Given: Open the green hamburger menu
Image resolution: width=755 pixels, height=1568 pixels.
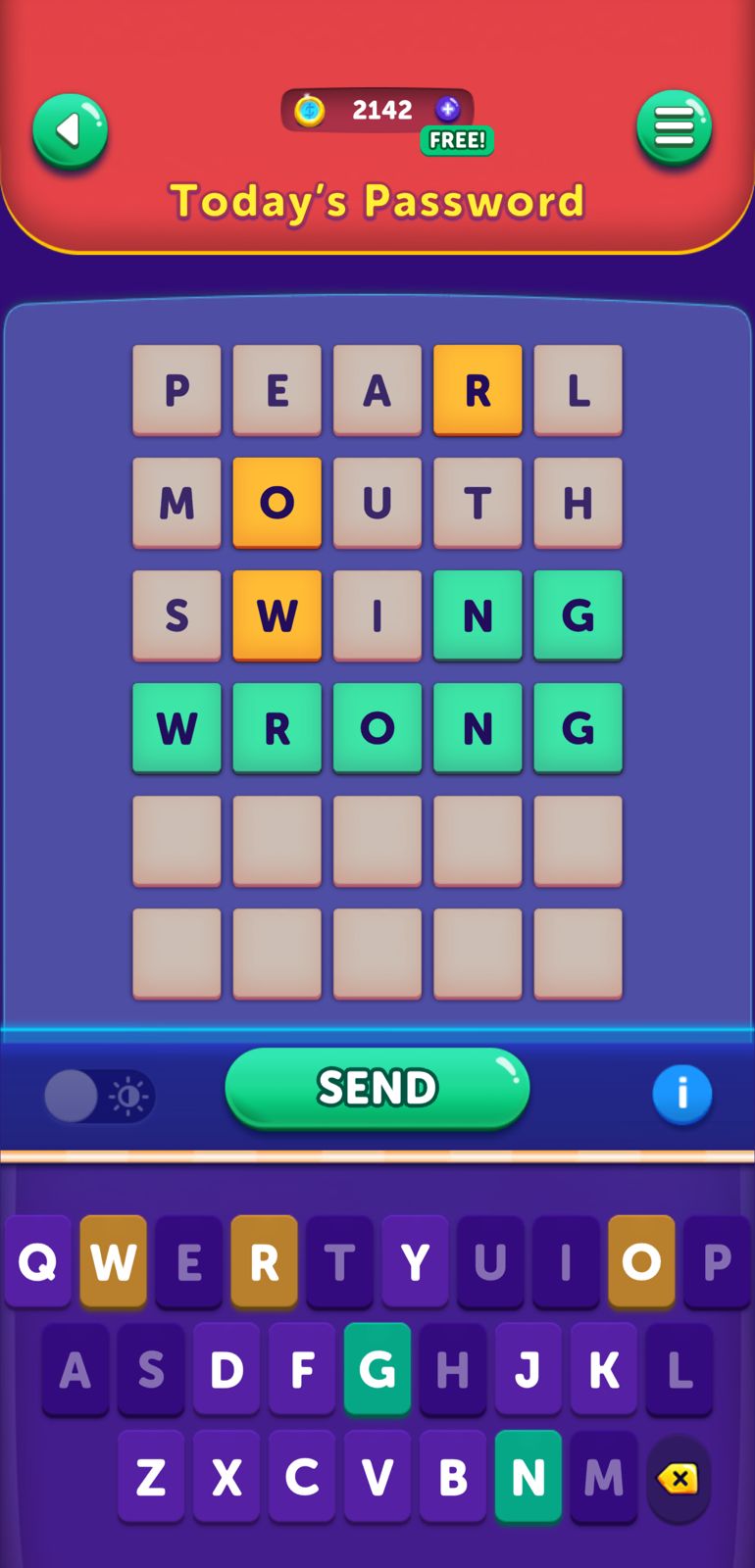Looking at the screenshot, I should [x=674, y=127].
